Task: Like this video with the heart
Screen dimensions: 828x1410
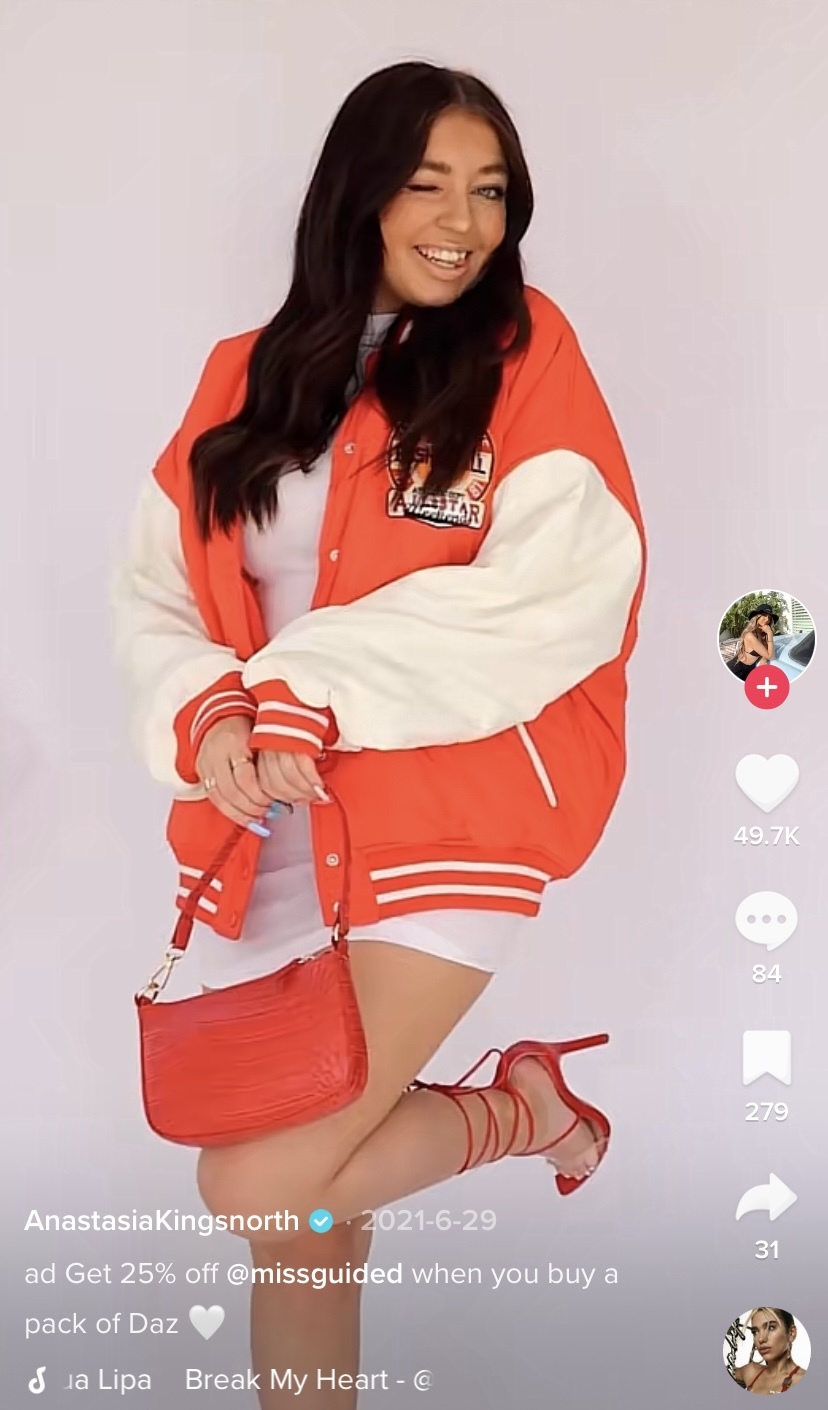Action: [767, 782]
